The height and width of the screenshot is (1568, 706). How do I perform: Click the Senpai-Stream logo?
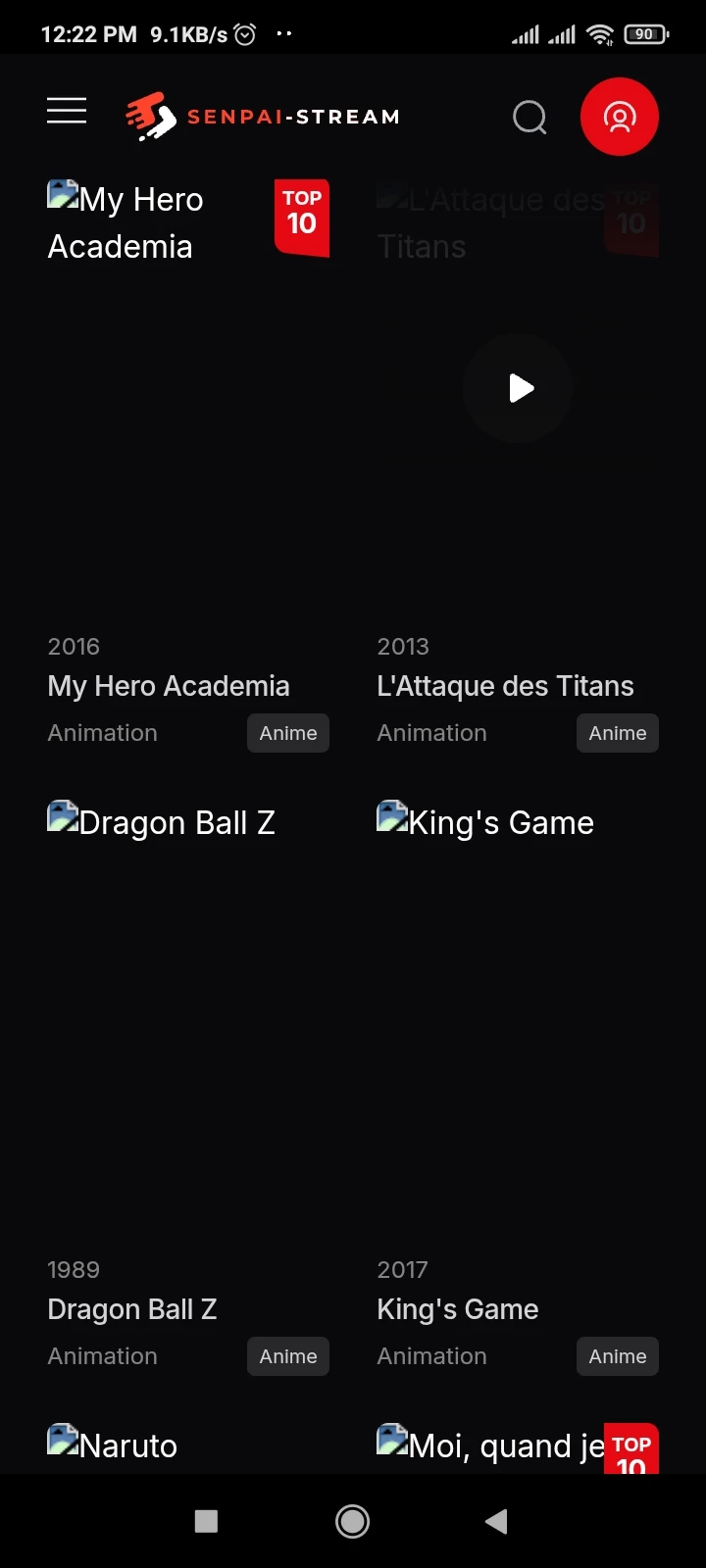pyautogui.click(x=262, y=116)
